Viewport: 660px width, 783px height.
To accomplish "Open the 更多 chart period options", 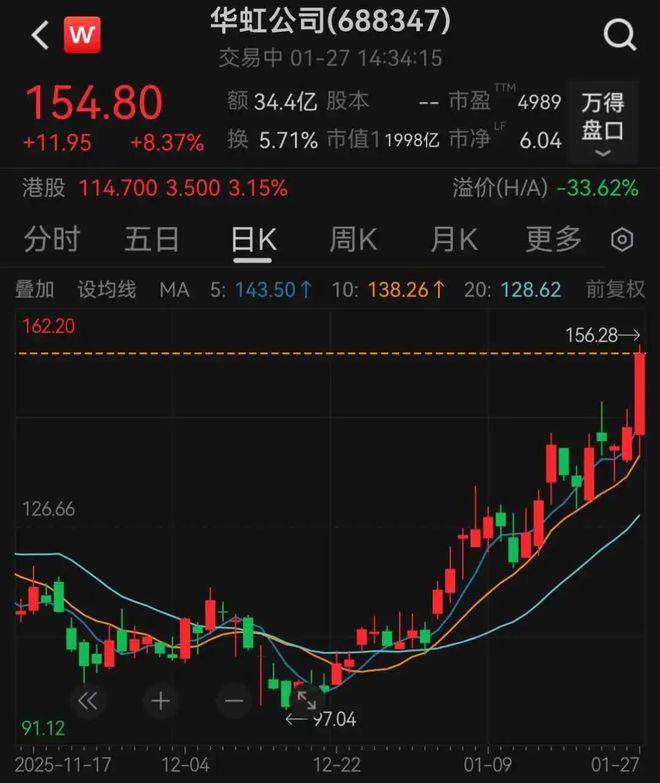I will tap(553, 240).
